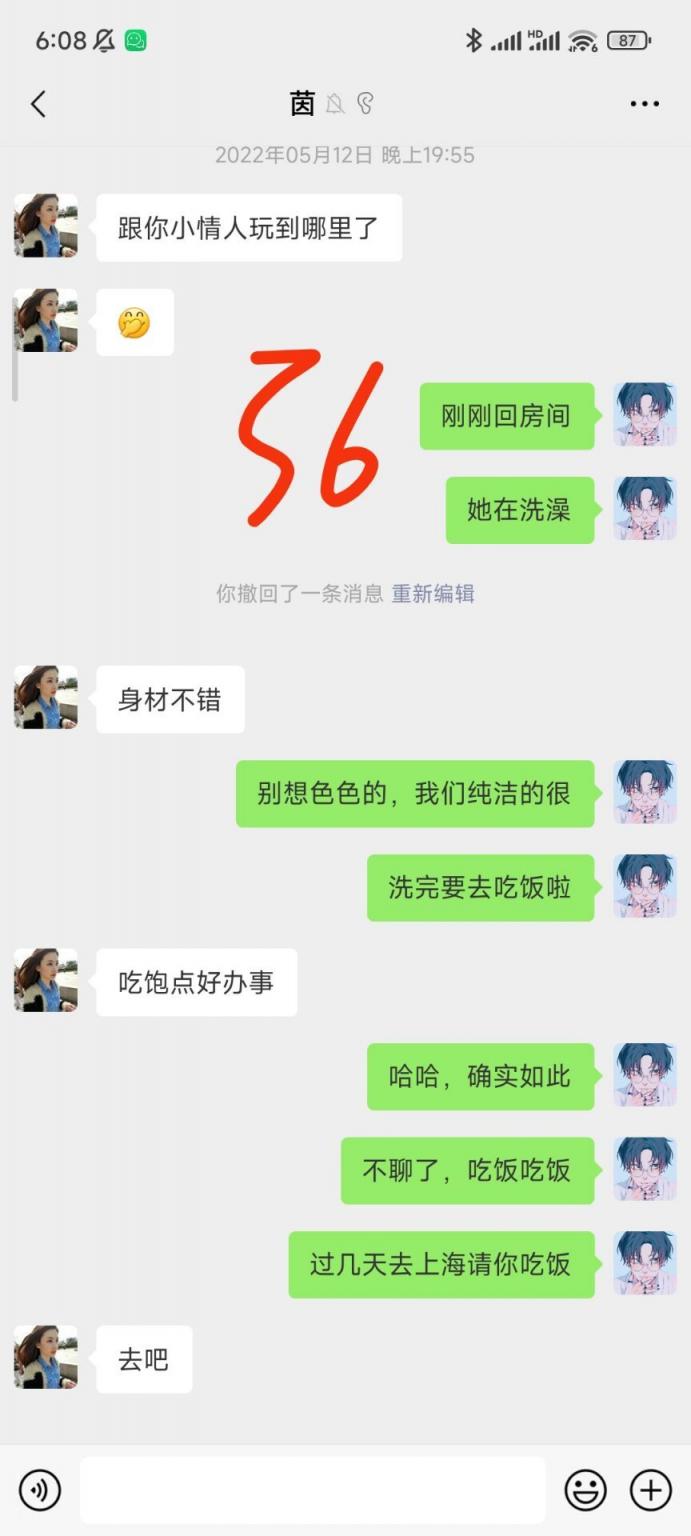Open the emoji sticker panel
691x1536 pixels.
click(x=585, y=1490)
